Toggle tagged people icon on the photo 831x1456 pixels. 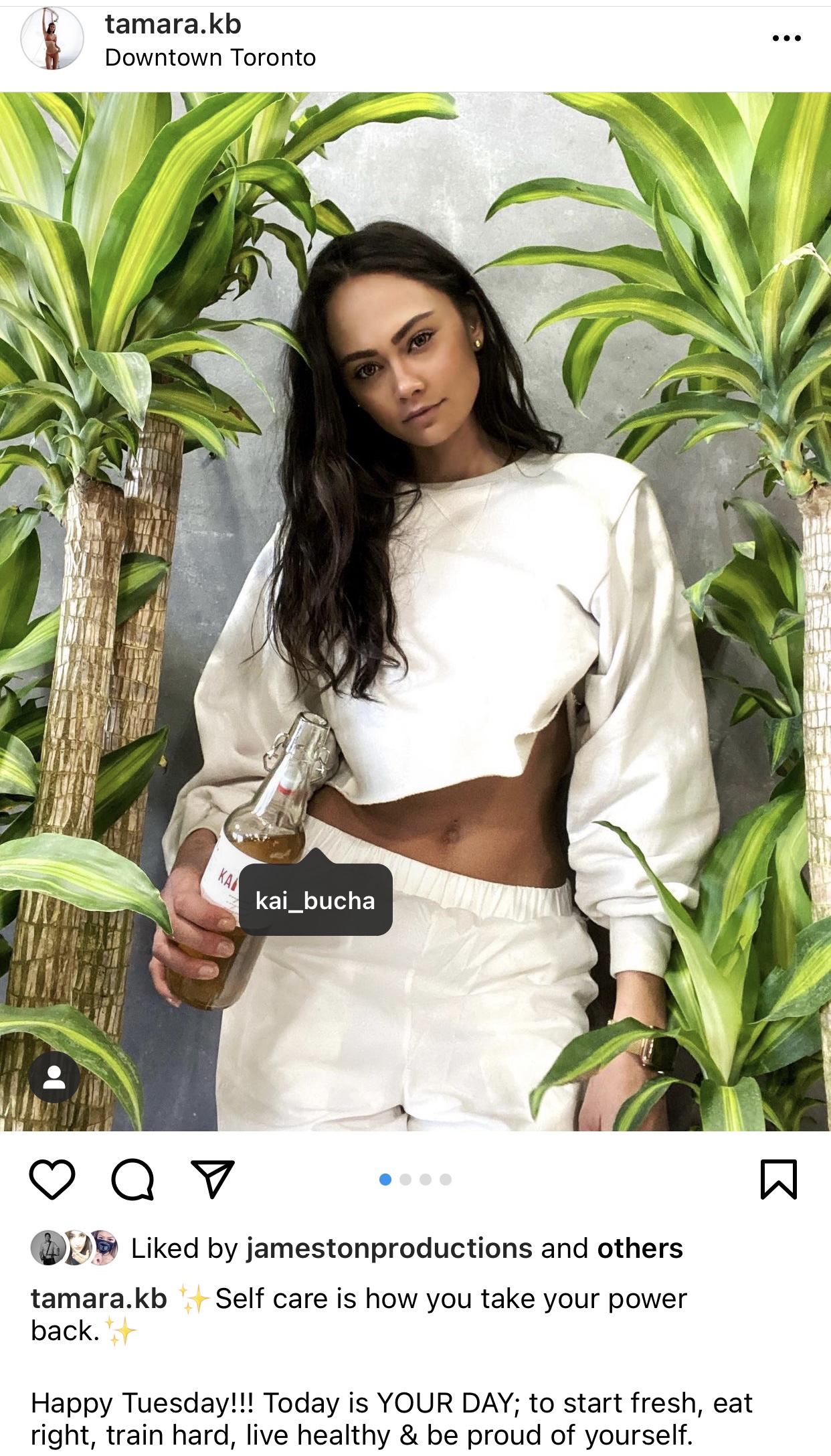pos(54,1077)
